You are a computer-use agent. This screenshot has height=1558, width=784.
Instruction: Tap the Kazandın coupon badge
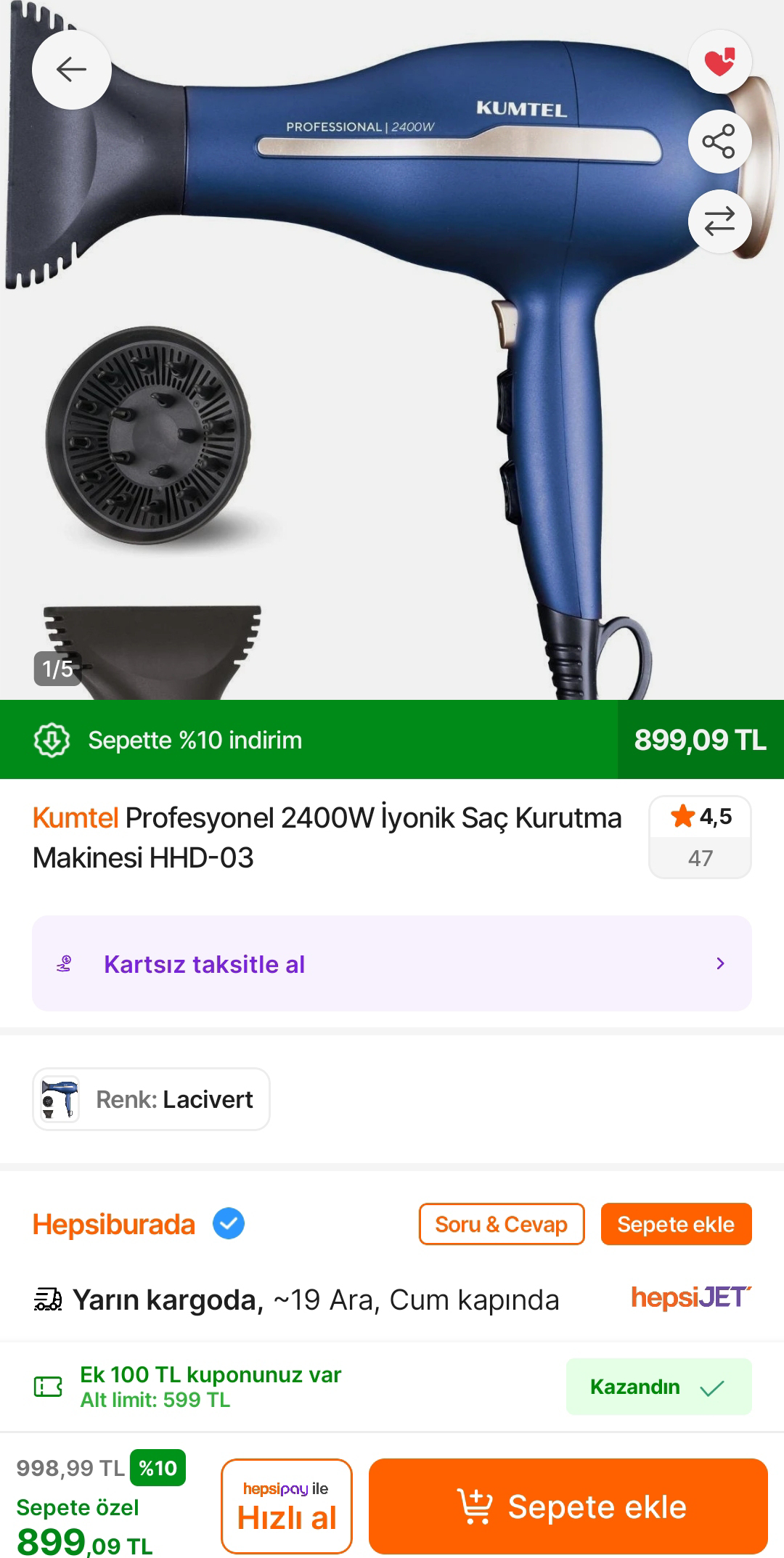pyautogui.click(x=658, y=1387)
